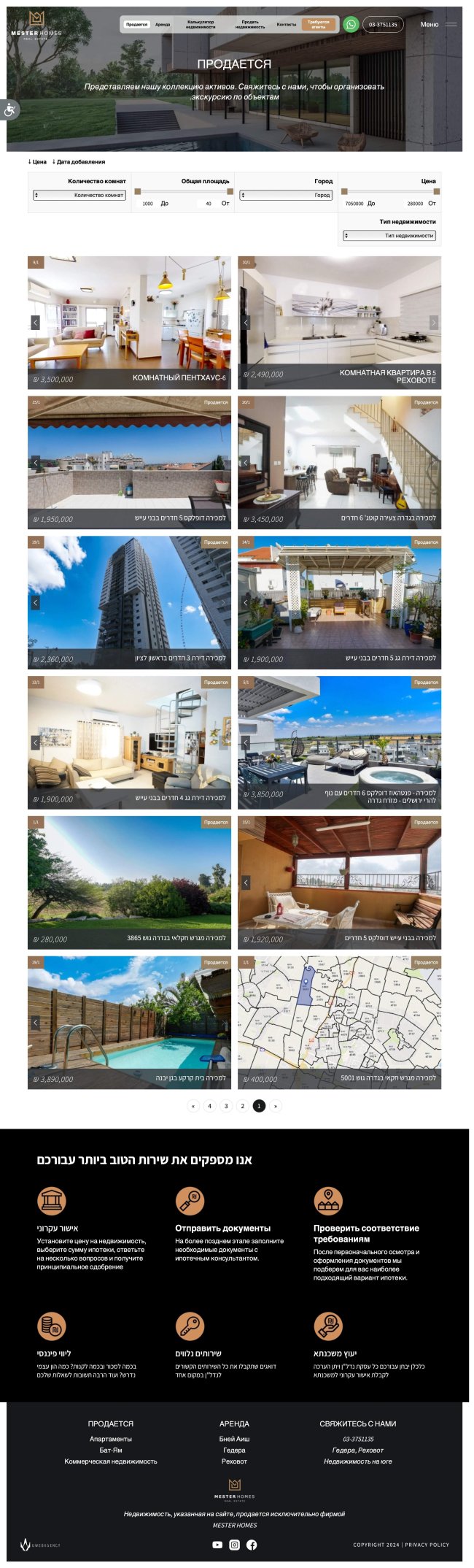This screenshot has height=1568, width=474.
Task: Open YouTube icon in footer
Action: pos(217,1545)
